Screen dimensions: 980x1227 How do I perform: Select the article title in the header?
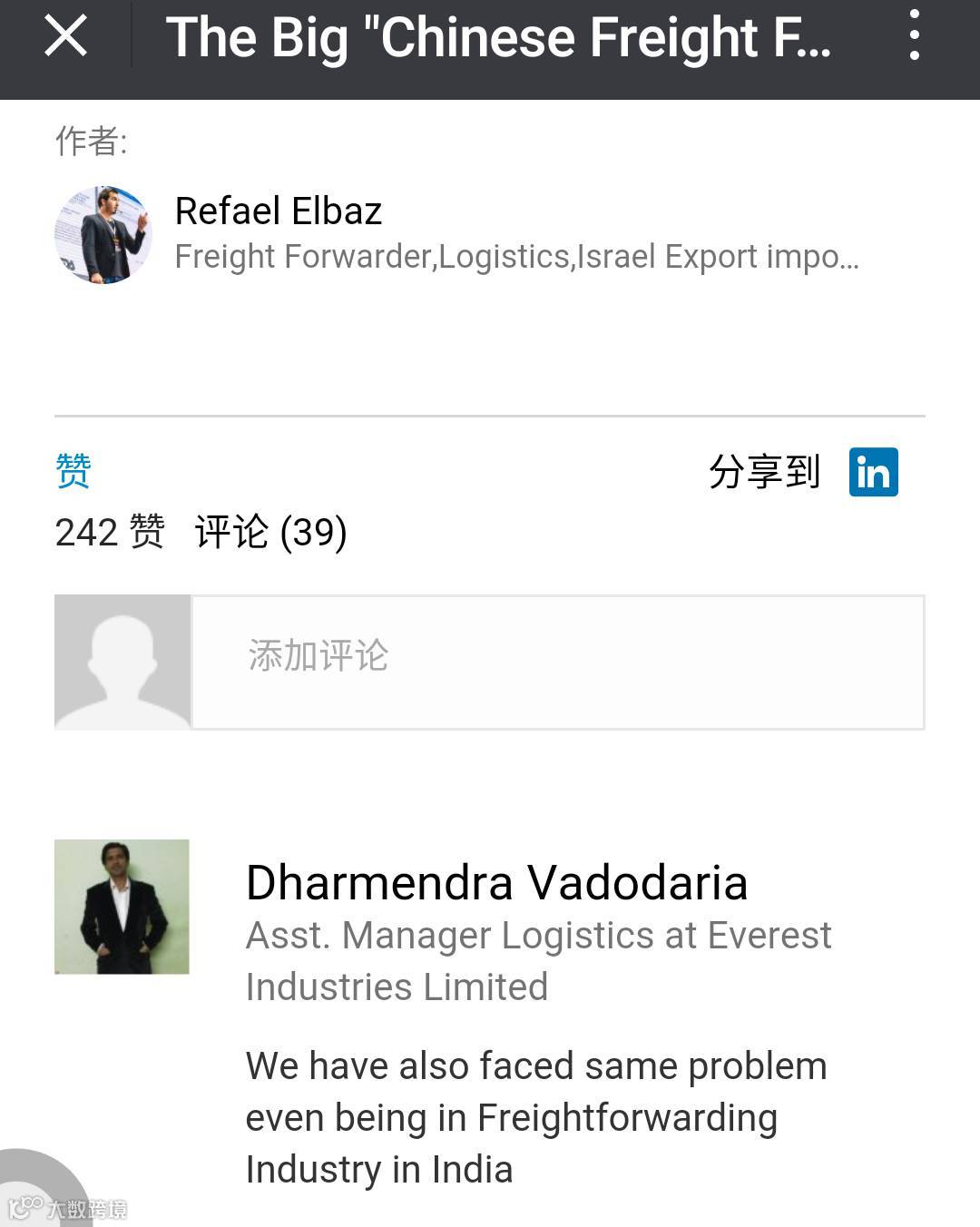click(499, 36)
